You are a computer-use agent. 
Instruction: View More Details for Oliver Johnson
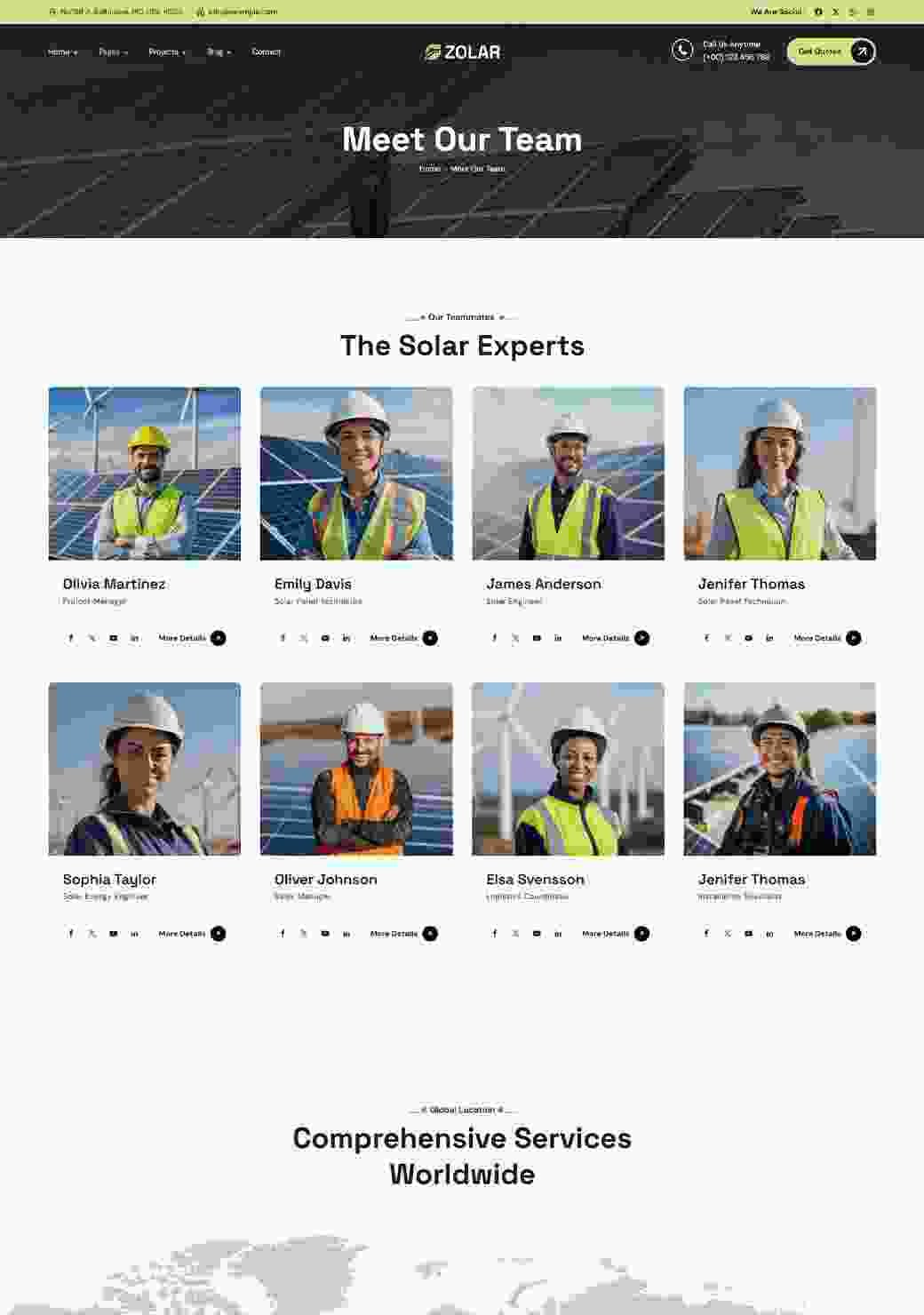[x=402, y=934]
